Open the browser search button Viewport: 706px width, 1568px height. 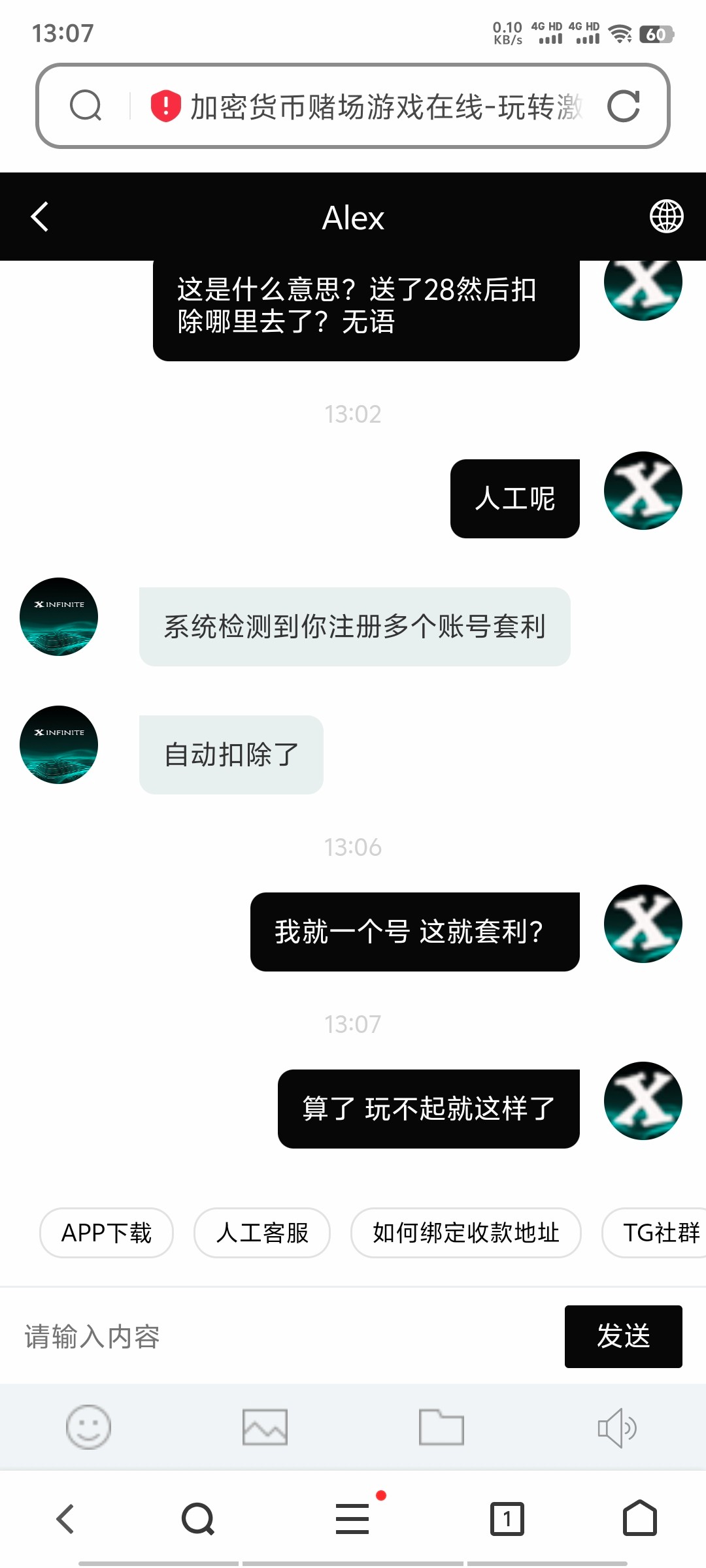(198, 1519)
